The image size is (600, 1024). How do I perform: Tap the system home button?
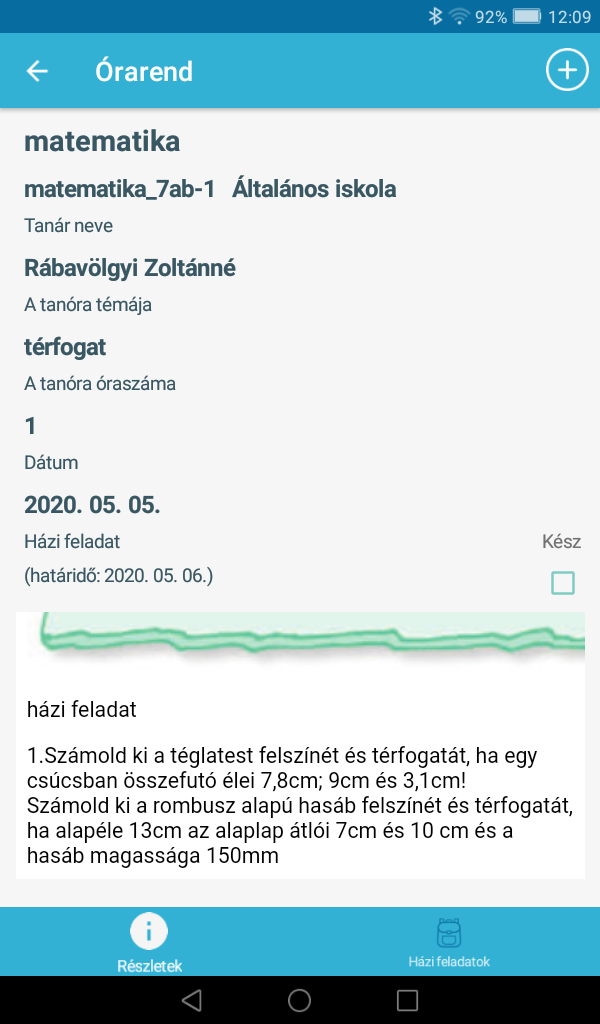click(299, 1000)
